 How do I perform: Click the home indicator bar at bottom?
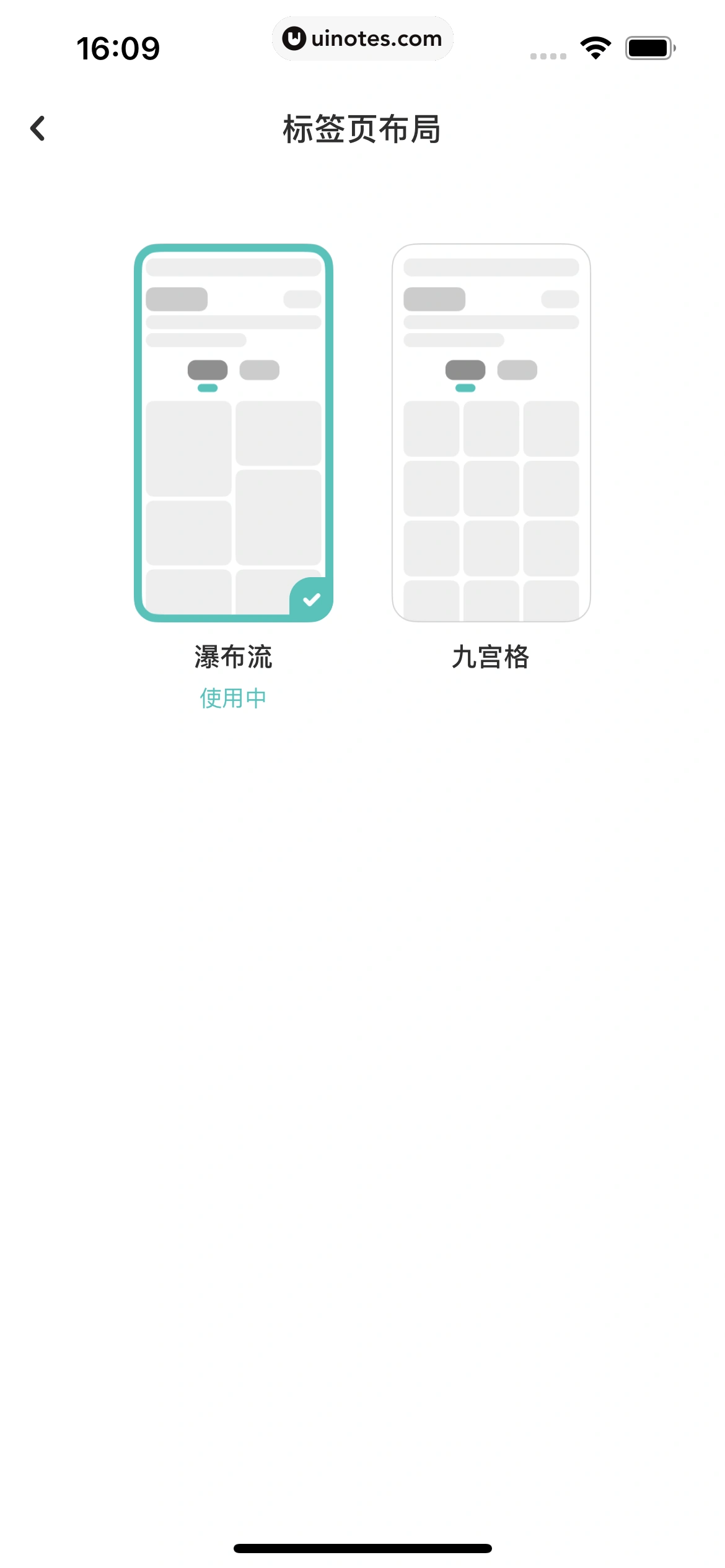point(362,1547)
